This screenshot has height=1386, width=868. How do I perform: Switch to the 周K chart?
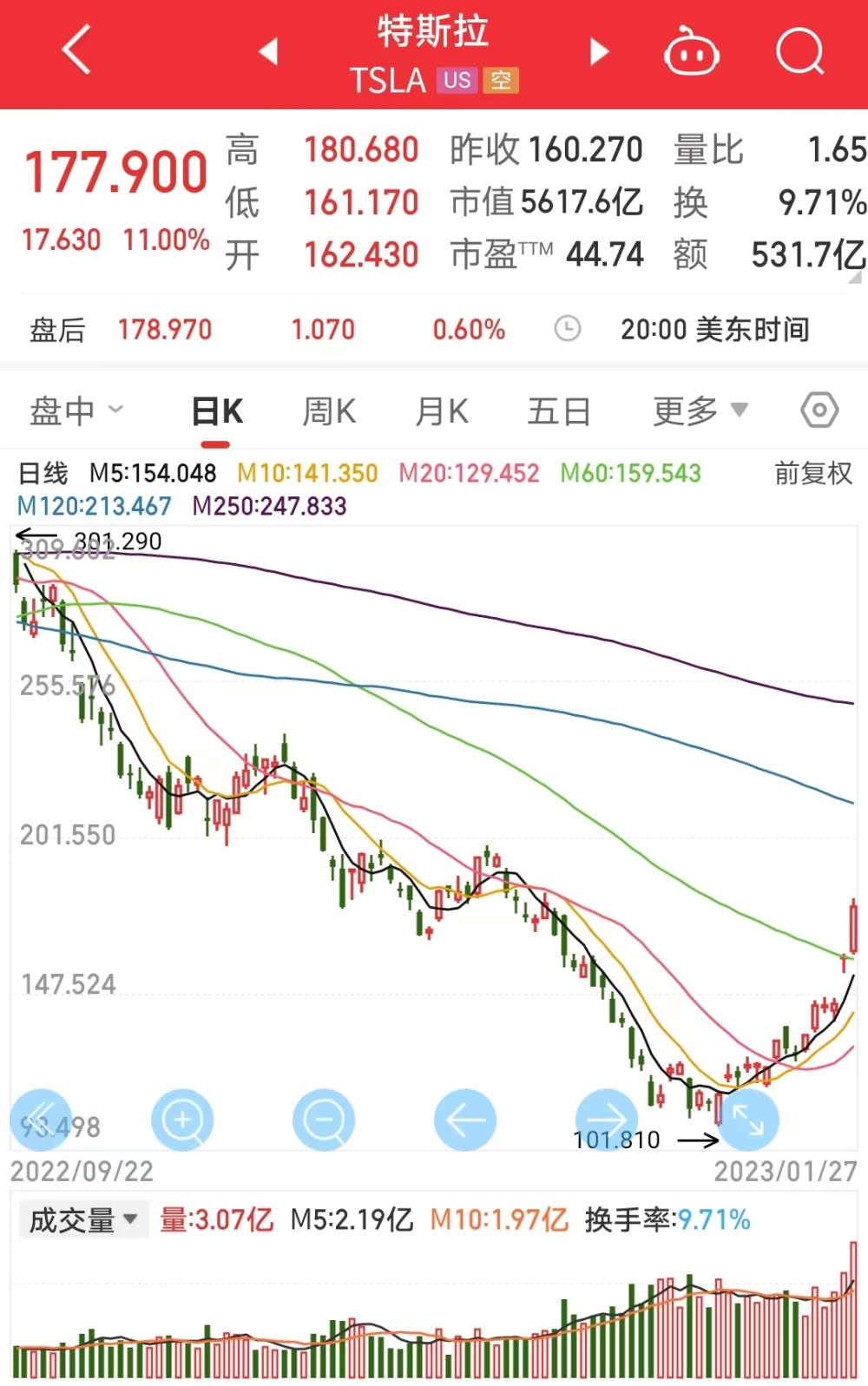click(x=329, y=411)
